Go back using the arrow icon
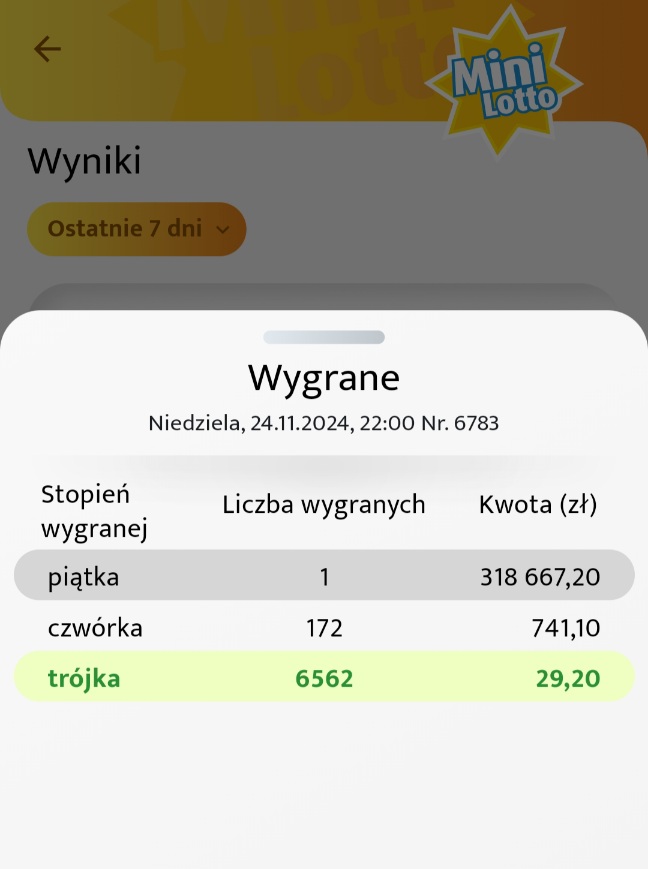 (47, 49)
